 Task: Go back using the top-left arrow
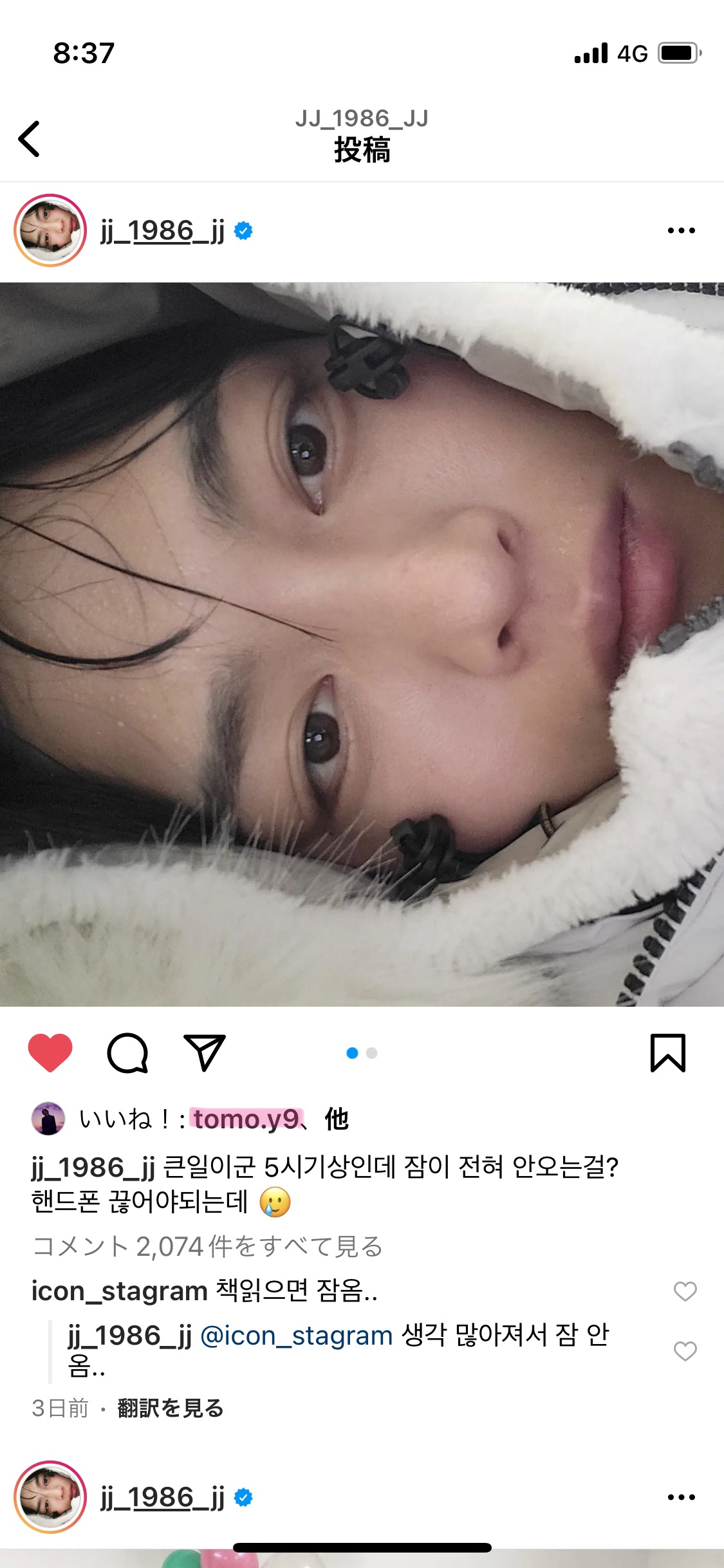[x=29, y=138]
